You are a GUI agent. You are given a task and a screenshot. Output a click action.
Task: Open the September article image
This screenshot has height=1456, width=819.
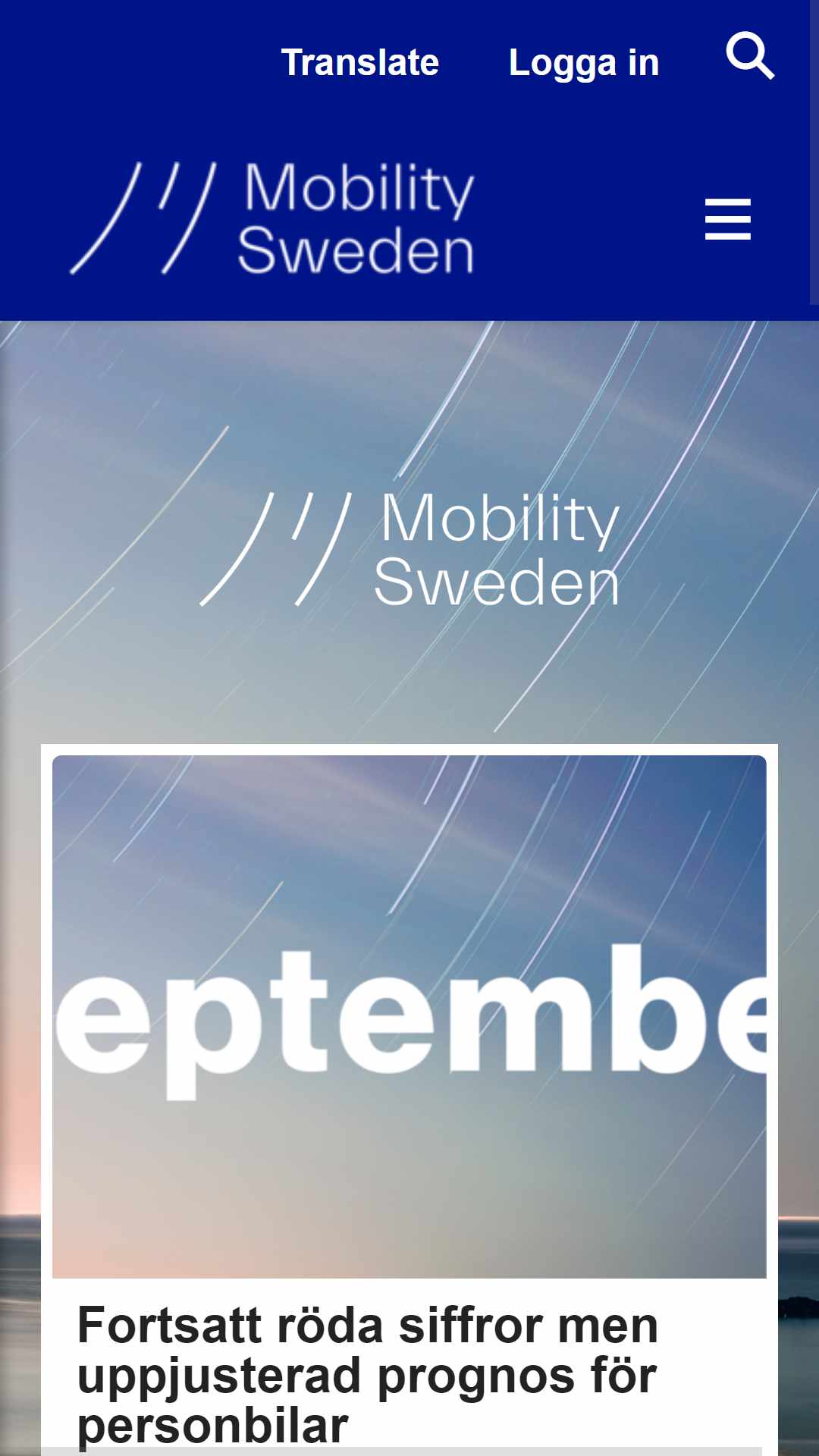point(409,1016)
